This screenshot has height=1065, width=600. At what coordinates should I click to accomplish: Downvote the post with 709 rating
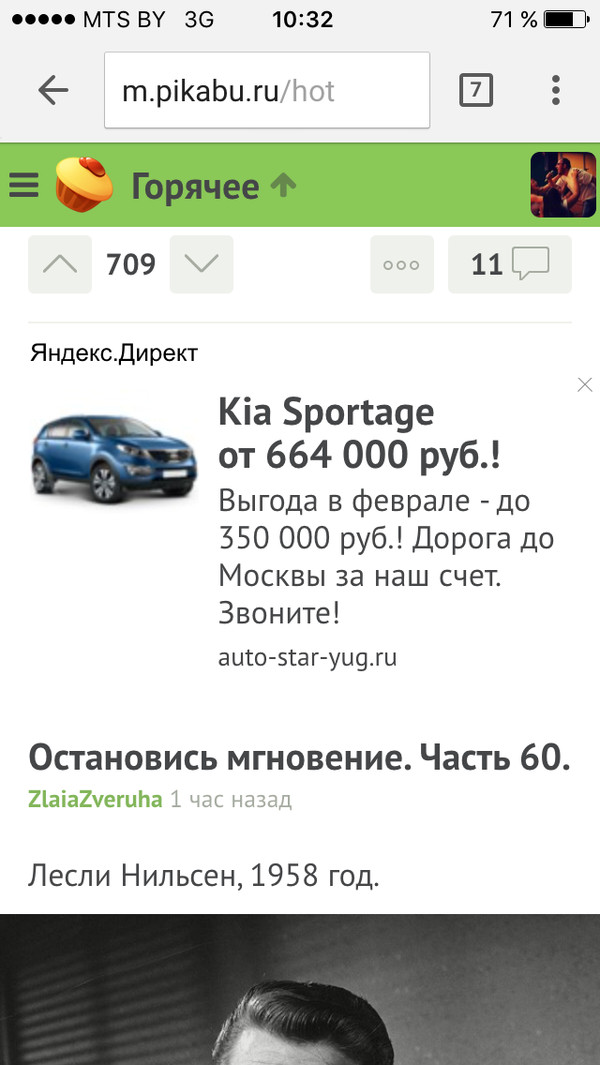pyautogui.click(x=201, y=265)
